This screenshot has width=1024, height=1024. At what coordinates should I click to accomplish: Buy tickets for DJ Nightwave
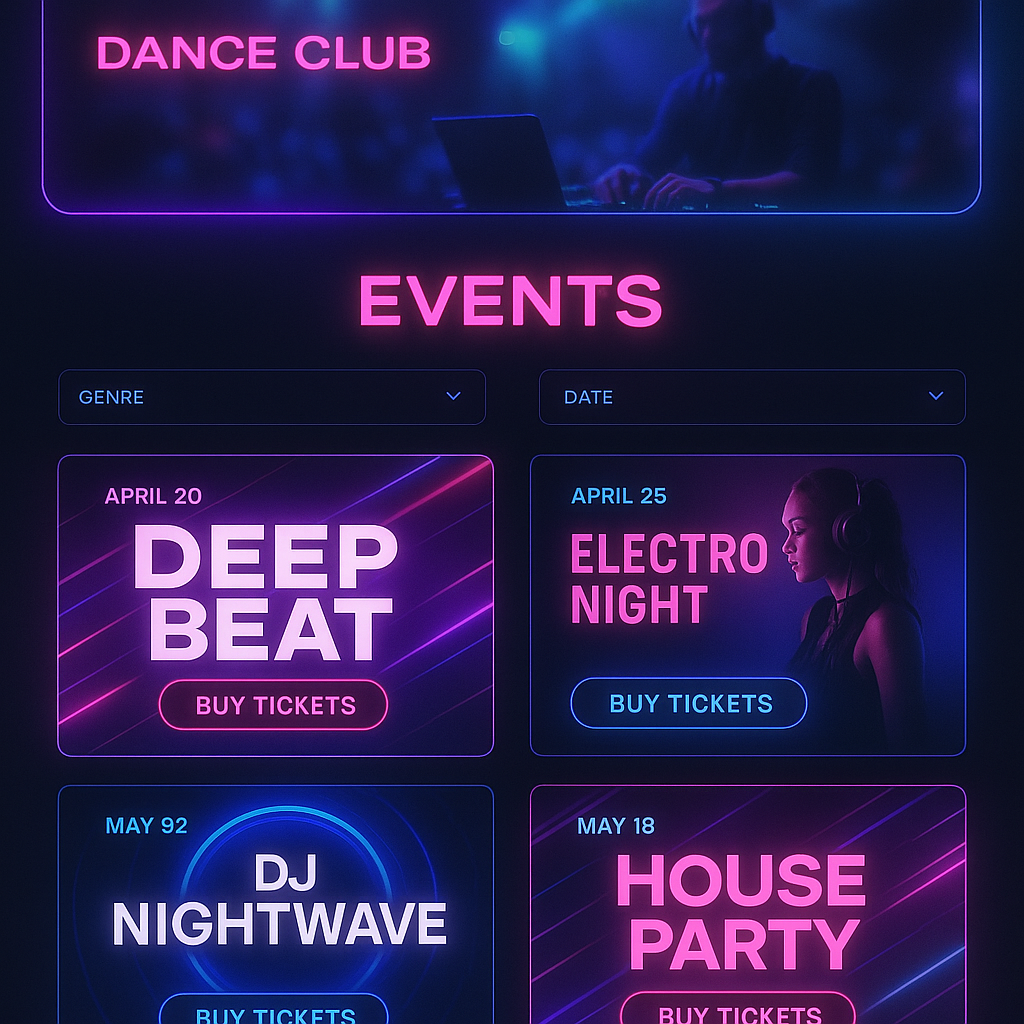pos(273,1010)
